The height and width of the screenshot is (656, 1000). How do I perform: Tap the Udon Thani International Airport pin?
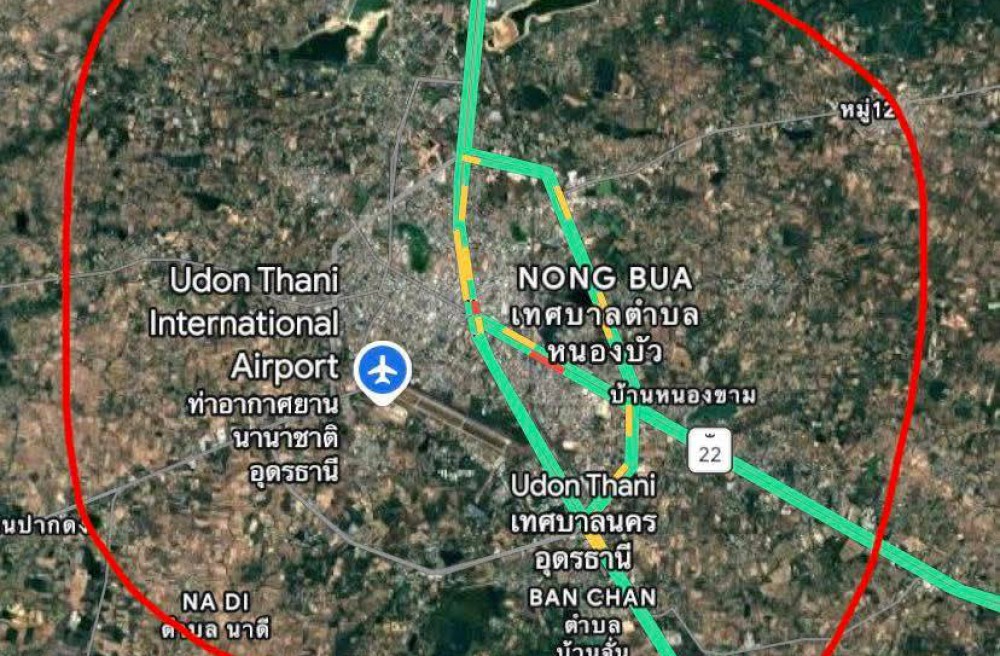point(382,372)
